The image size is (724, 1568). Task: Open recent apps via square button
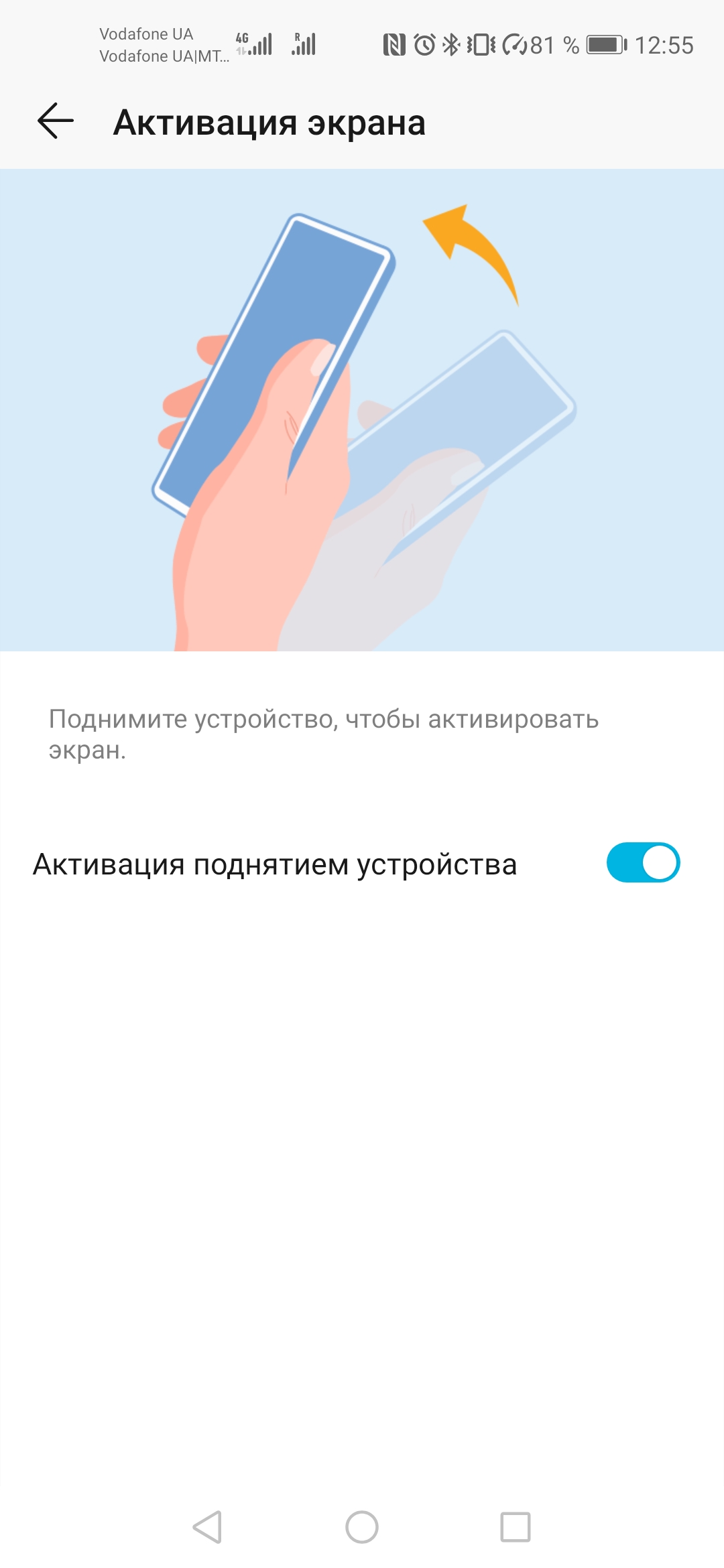tap(516, 1527)
